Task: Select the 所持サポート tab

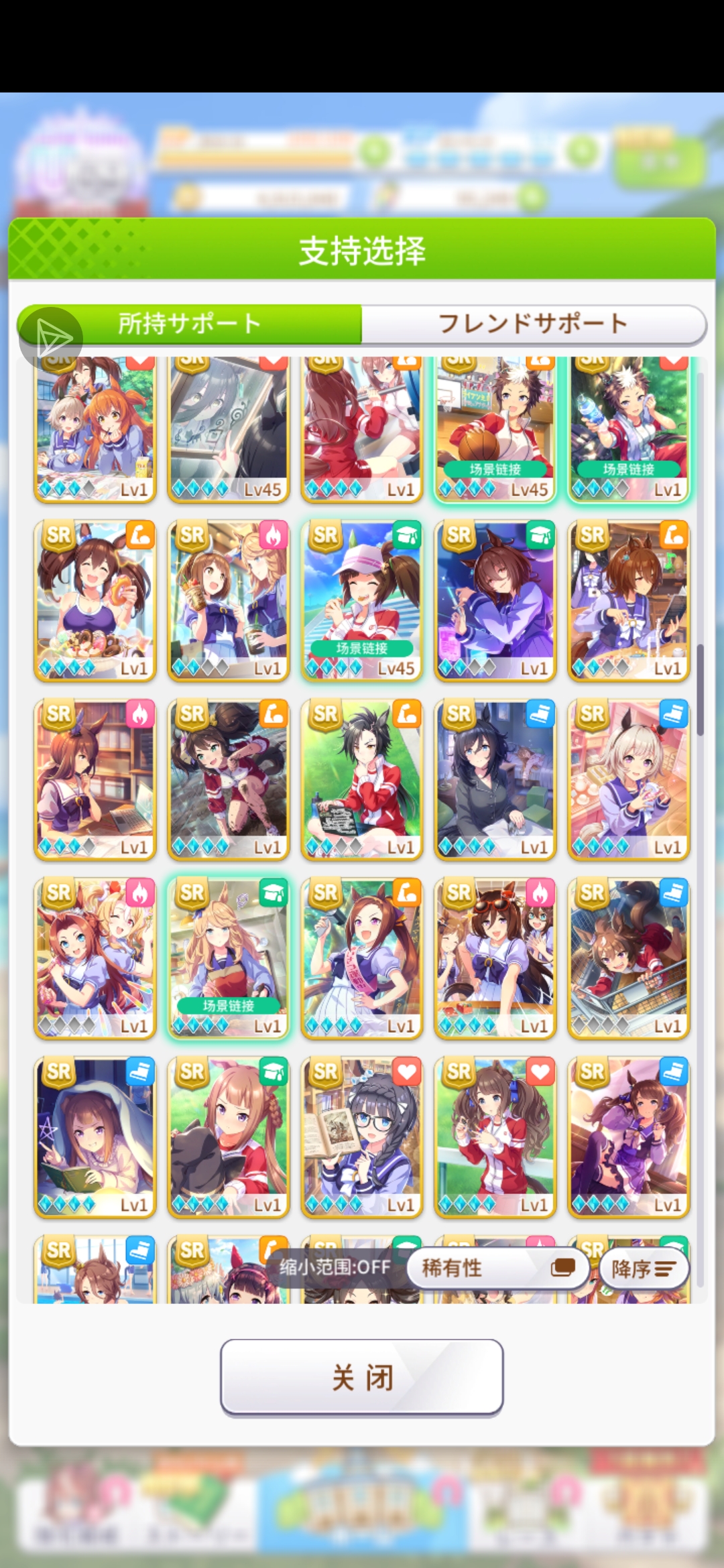Action: click(190, 324)
